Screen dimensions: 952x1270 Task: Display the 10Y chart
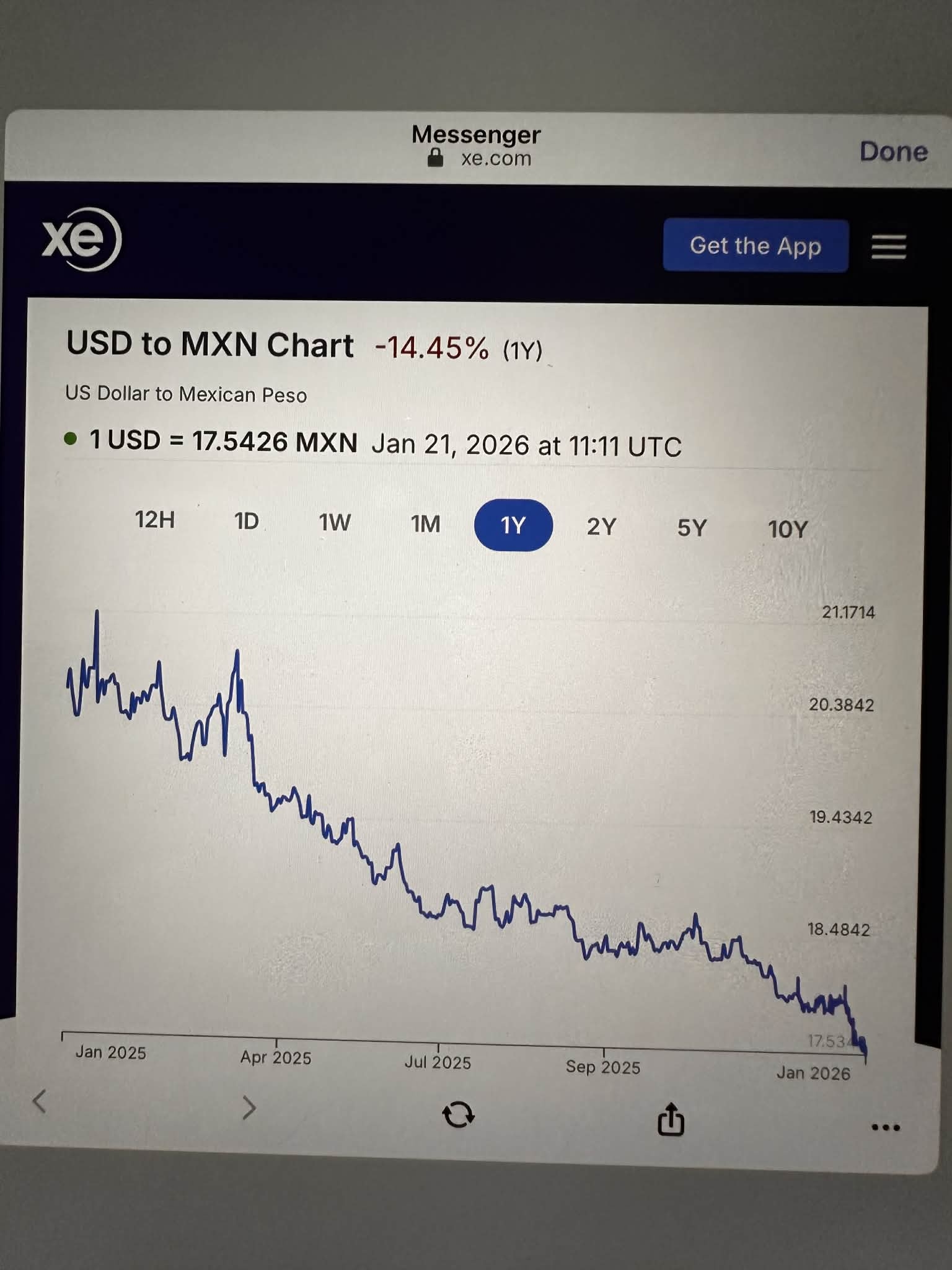pyautogui.click(x=788, y=530)
